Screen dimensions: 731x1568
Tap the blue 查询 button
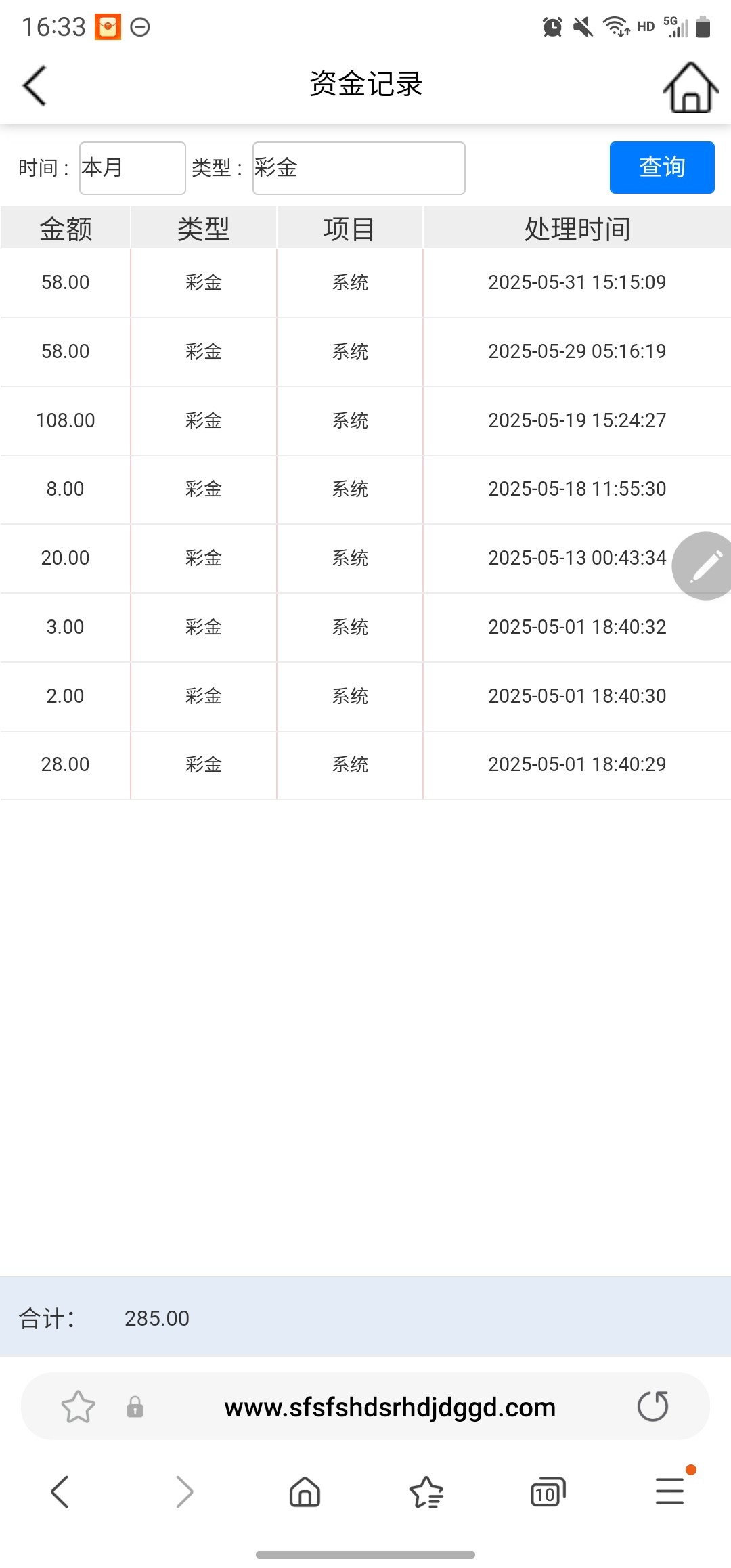[662, 167]
